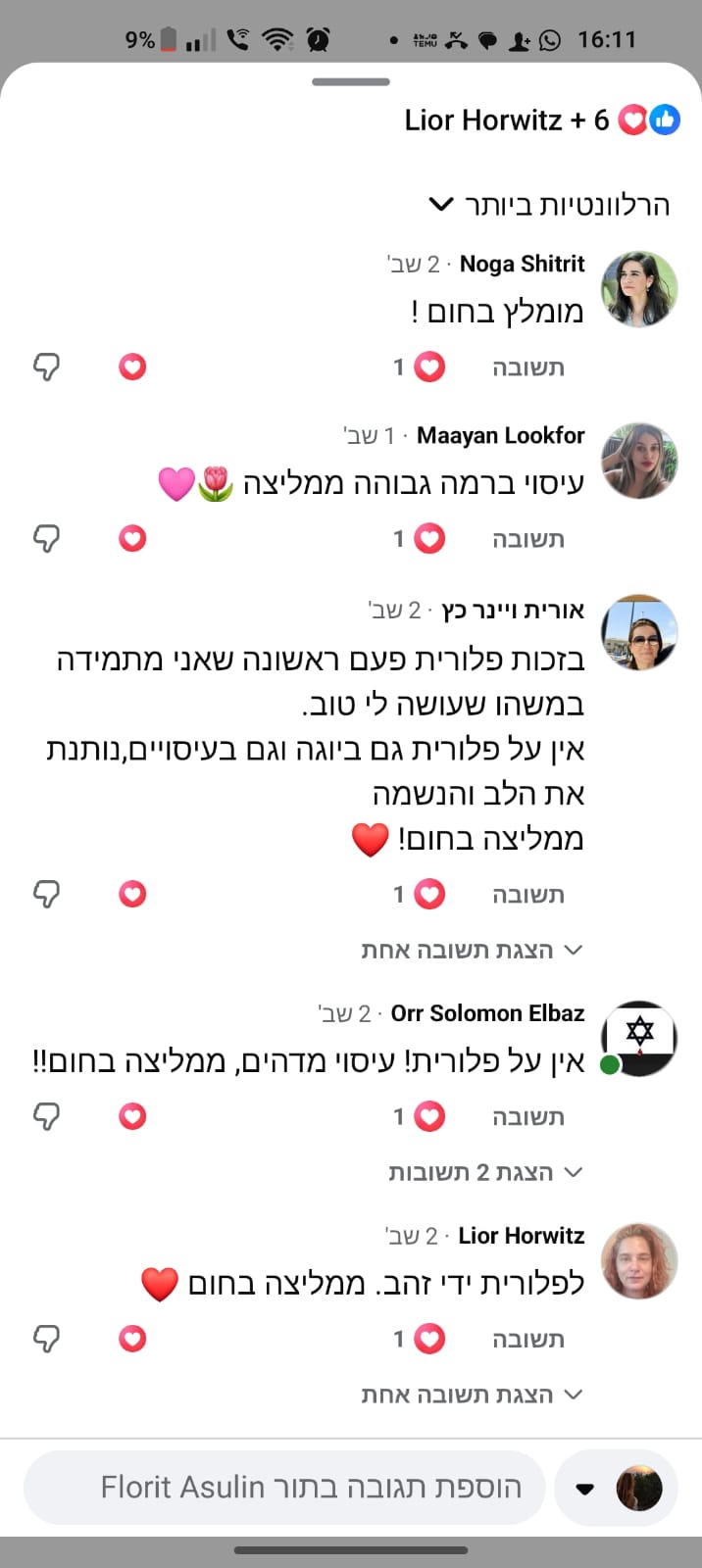Screen dimensions: 702x1568
Task: Open Noga Shitrit's profile picture
Action: [638, 289]
